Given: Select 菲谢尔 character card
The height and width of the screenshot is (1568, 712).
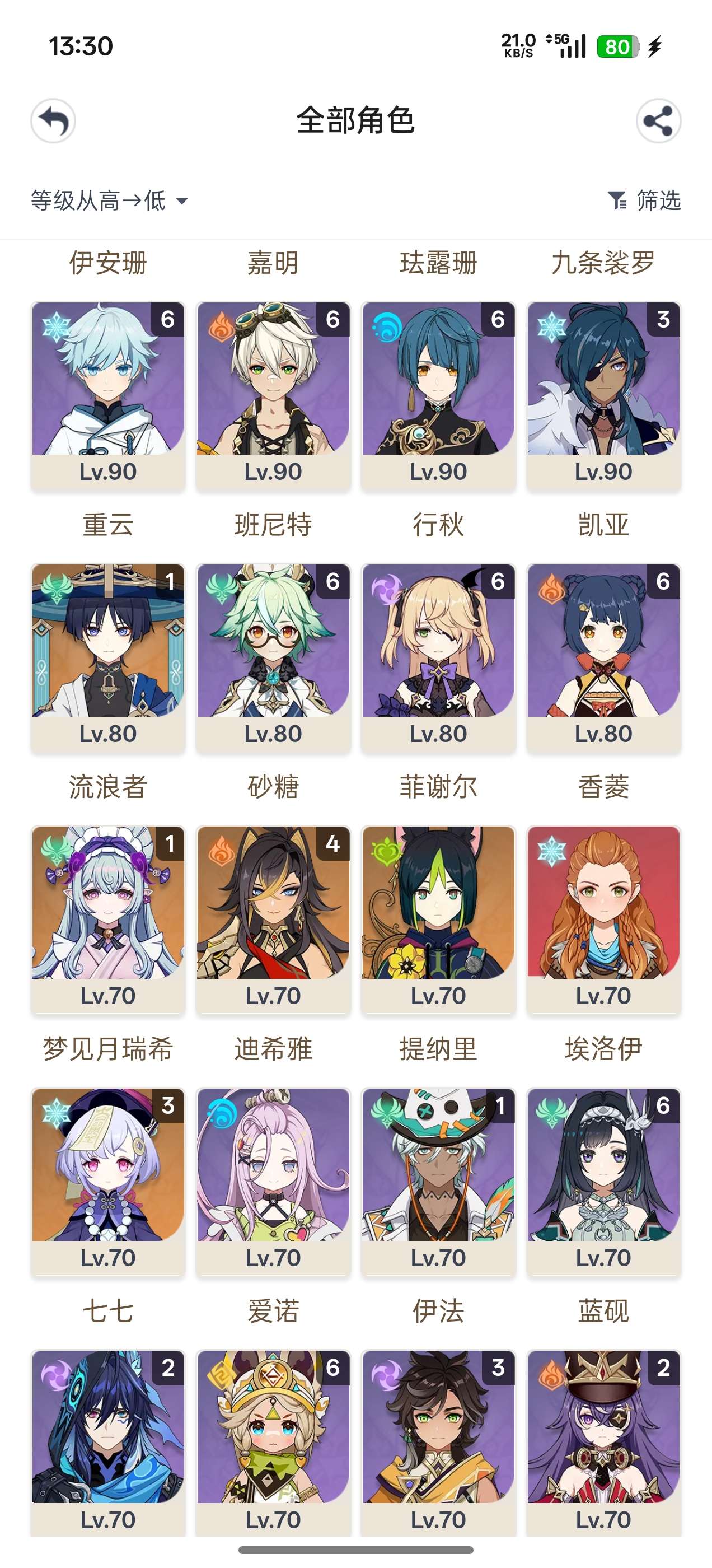Looking at the screenshot, I should coord(438,657).
